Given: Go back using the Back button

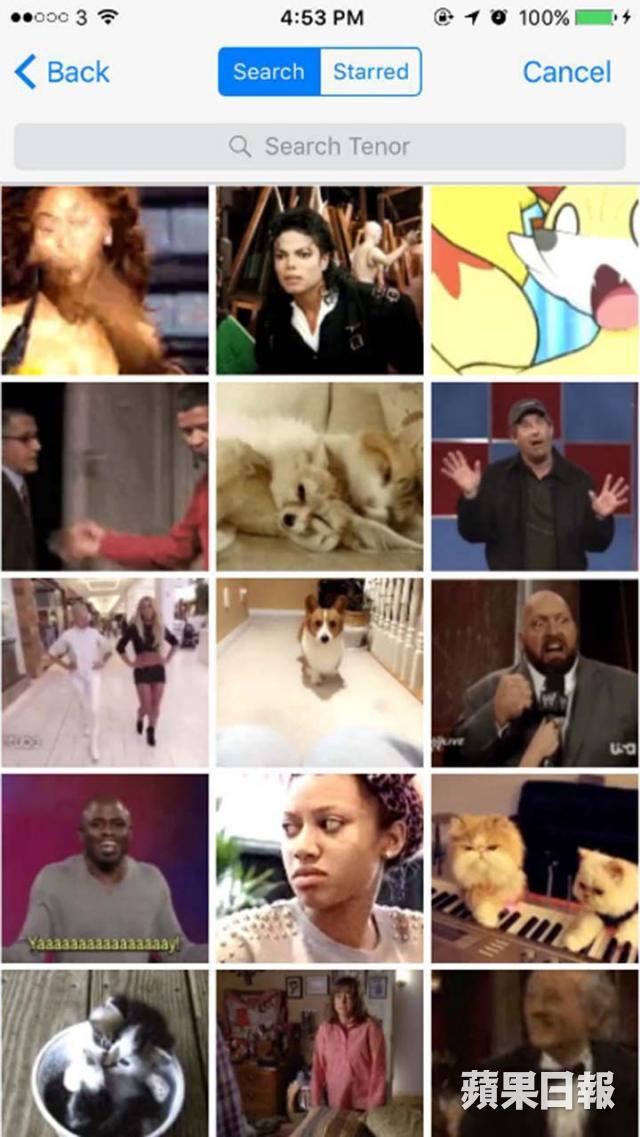Looking at the screenshot, I should point(62,72).
